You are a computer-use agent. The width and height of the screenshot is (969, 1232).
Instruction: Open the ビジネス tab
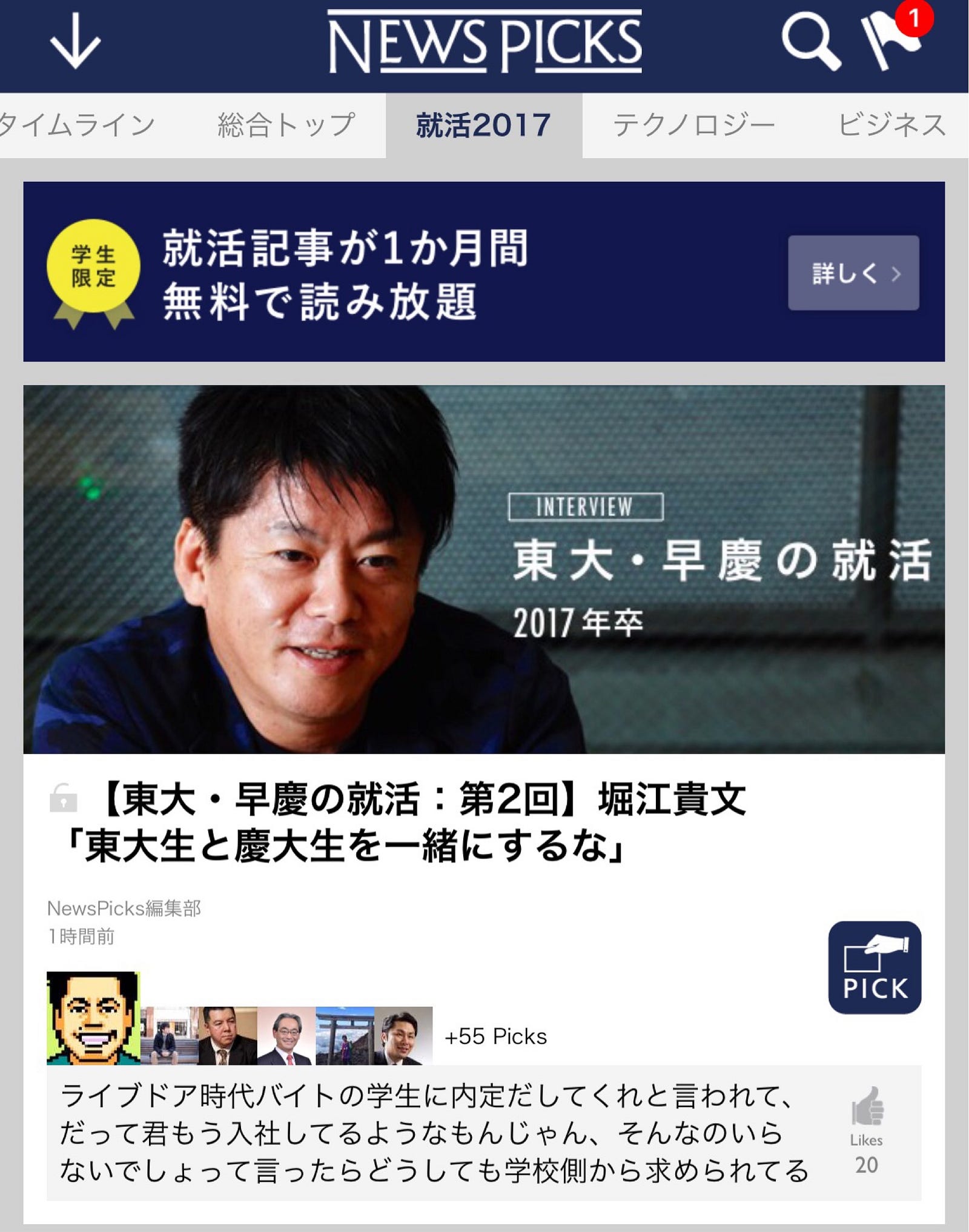891,126
